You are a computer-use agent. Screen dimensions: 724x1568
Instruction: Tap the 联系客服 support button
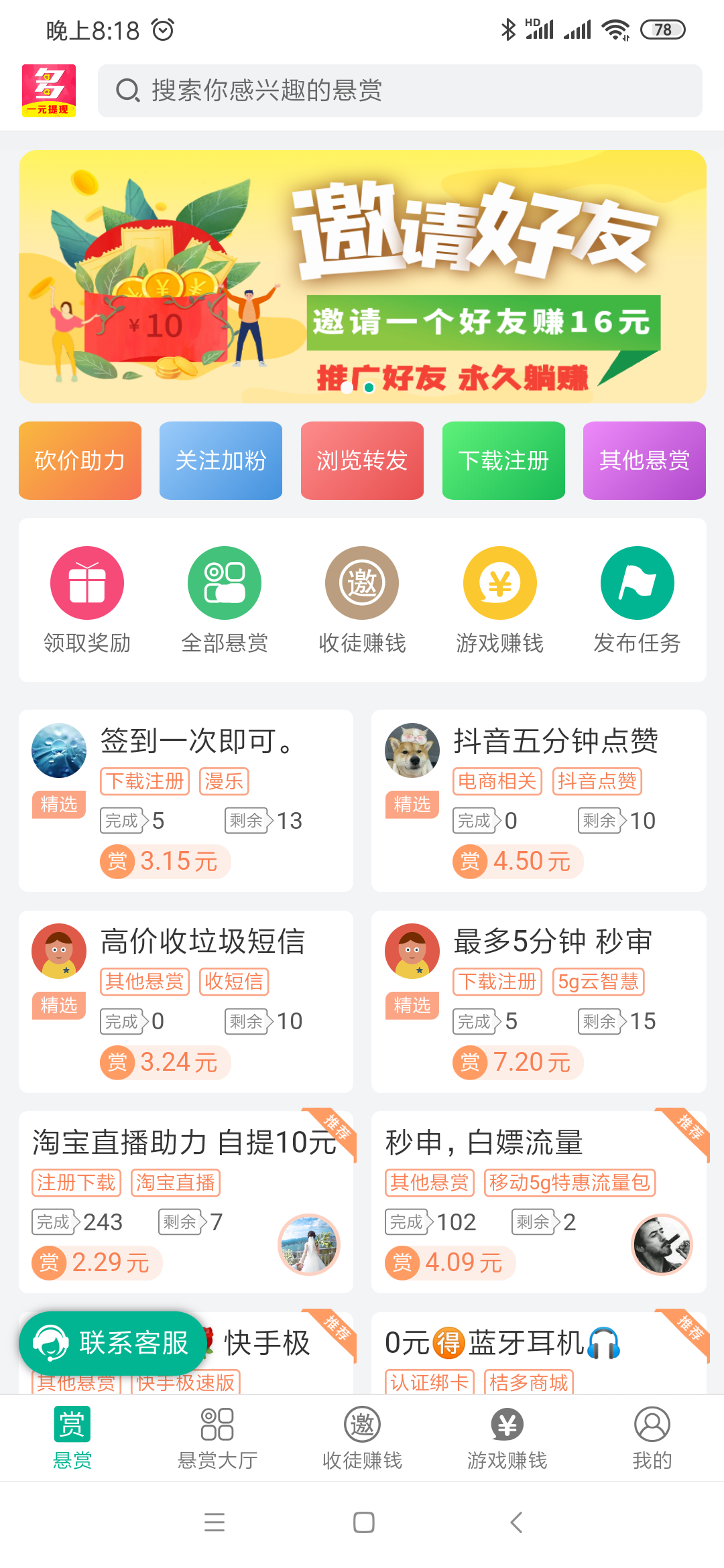pyautogui.click(x=111, y=1343)
